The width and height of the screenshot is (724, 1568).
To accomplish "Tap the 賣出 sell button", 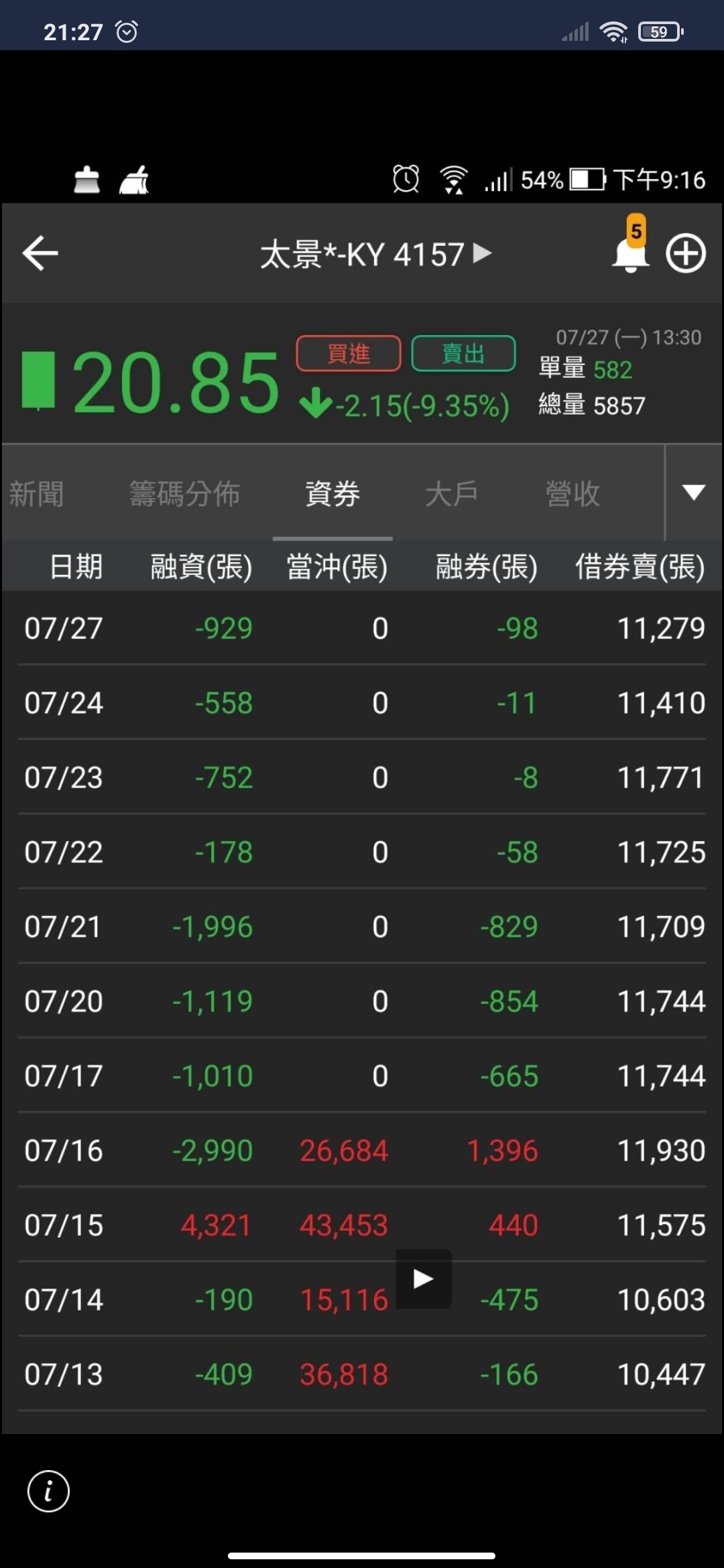I will click(x=463, y=353).
